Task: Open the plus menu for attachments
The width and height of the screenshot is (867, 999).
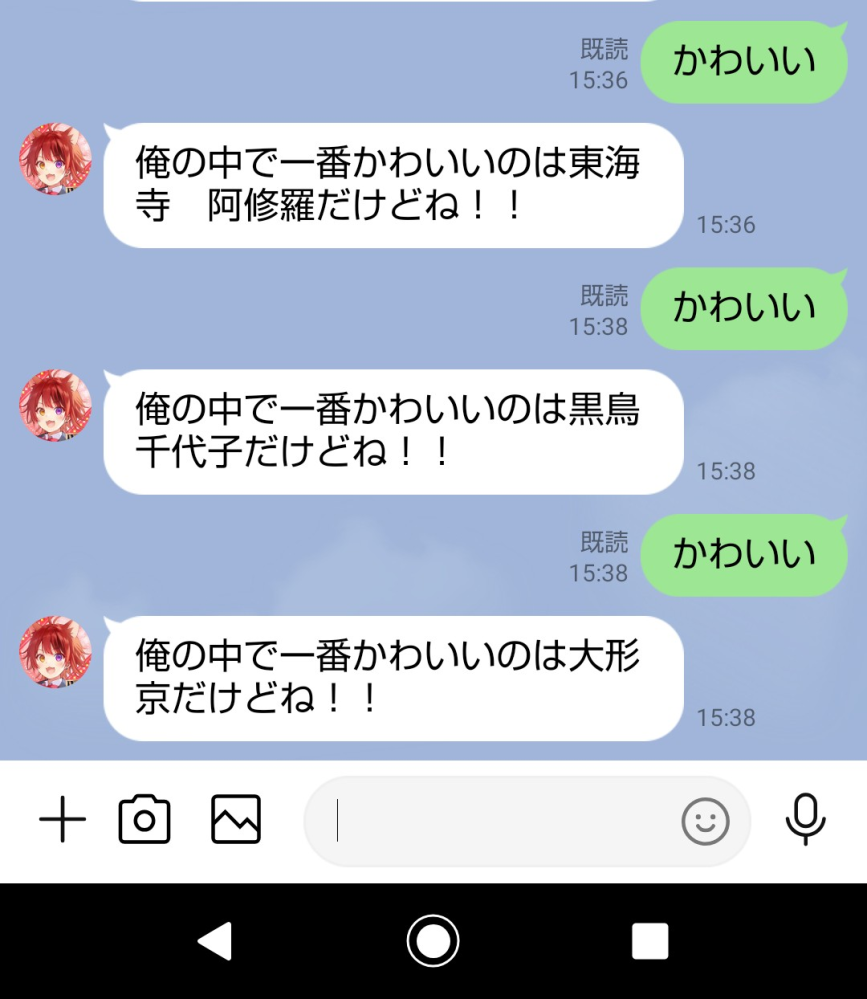Action: (x=62, y=818)
